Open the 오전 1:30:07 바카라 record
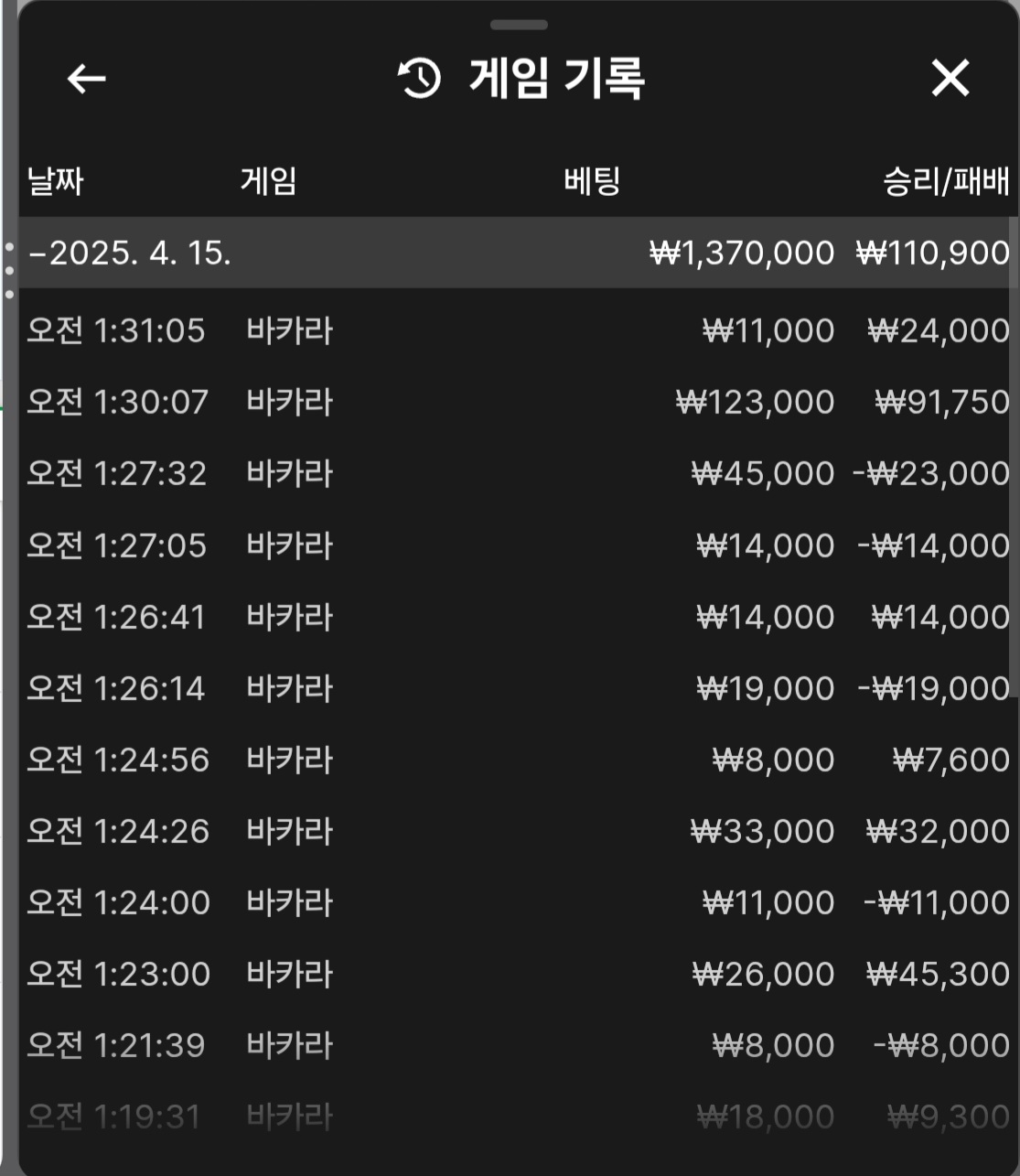 [517, 402]
